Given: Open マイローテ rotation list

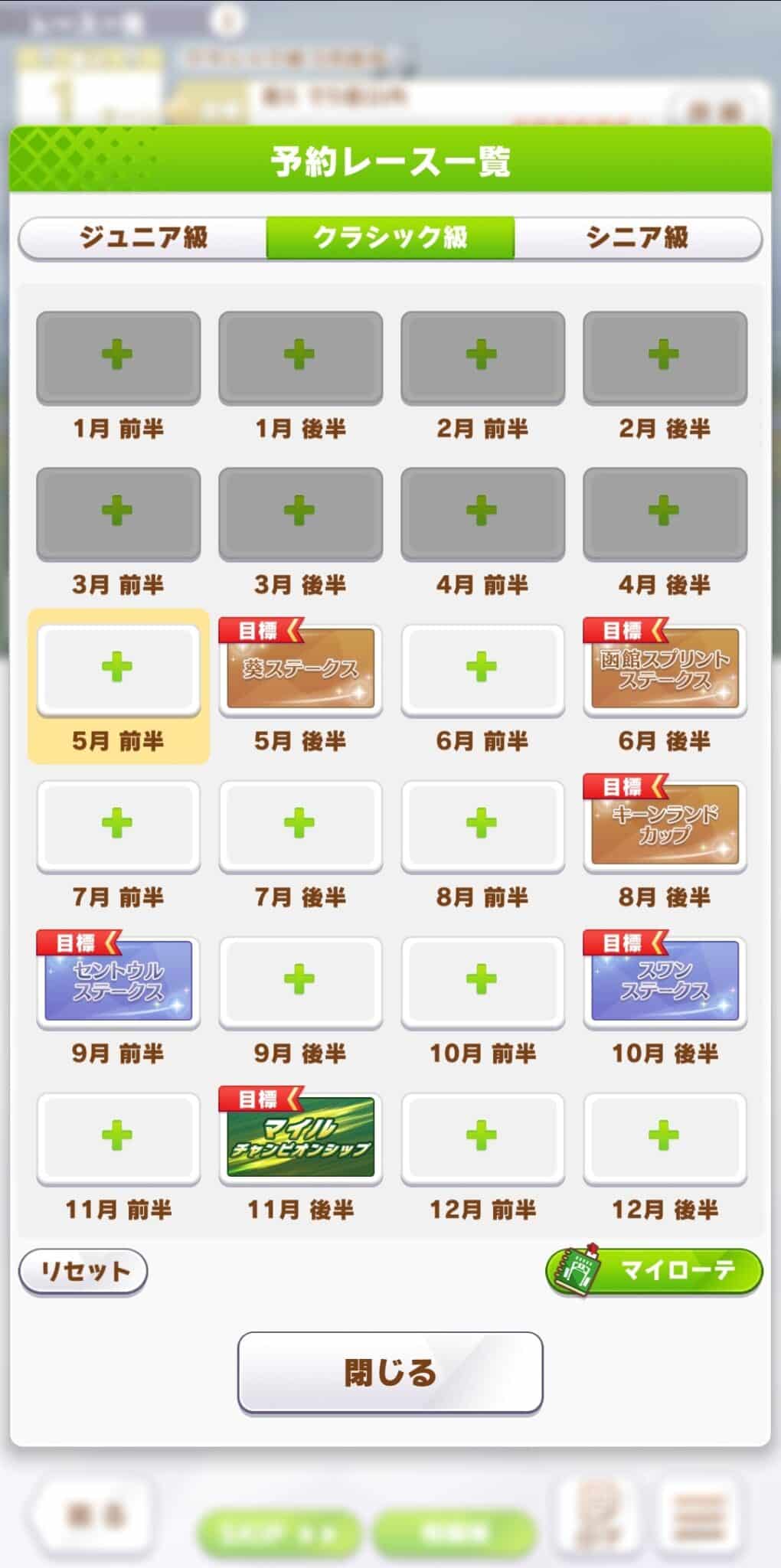Looking at the screenshot, I should (654, 1272).
